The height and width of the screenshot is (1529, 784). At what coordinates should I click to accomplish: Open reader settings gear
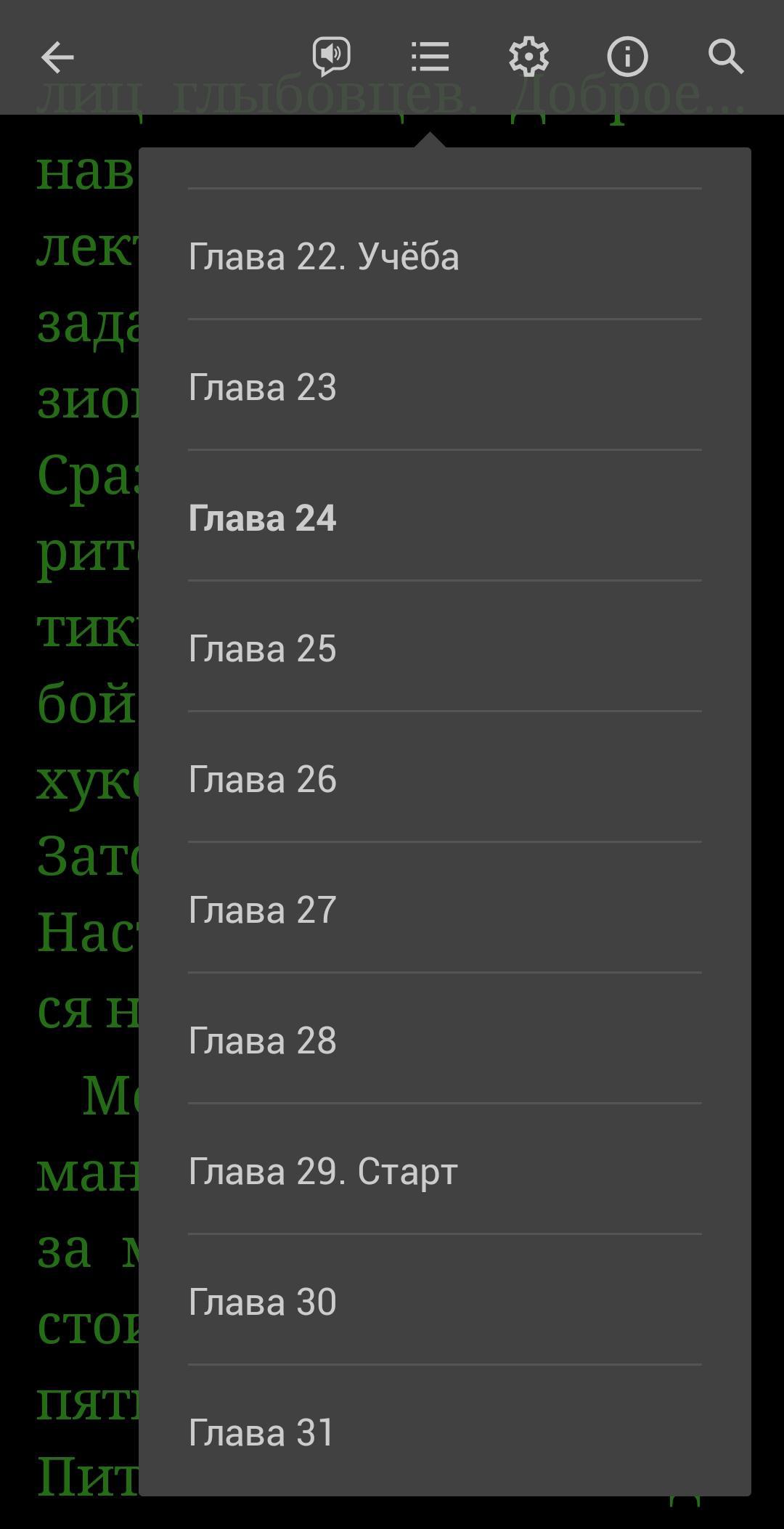(x=528, y=57)
